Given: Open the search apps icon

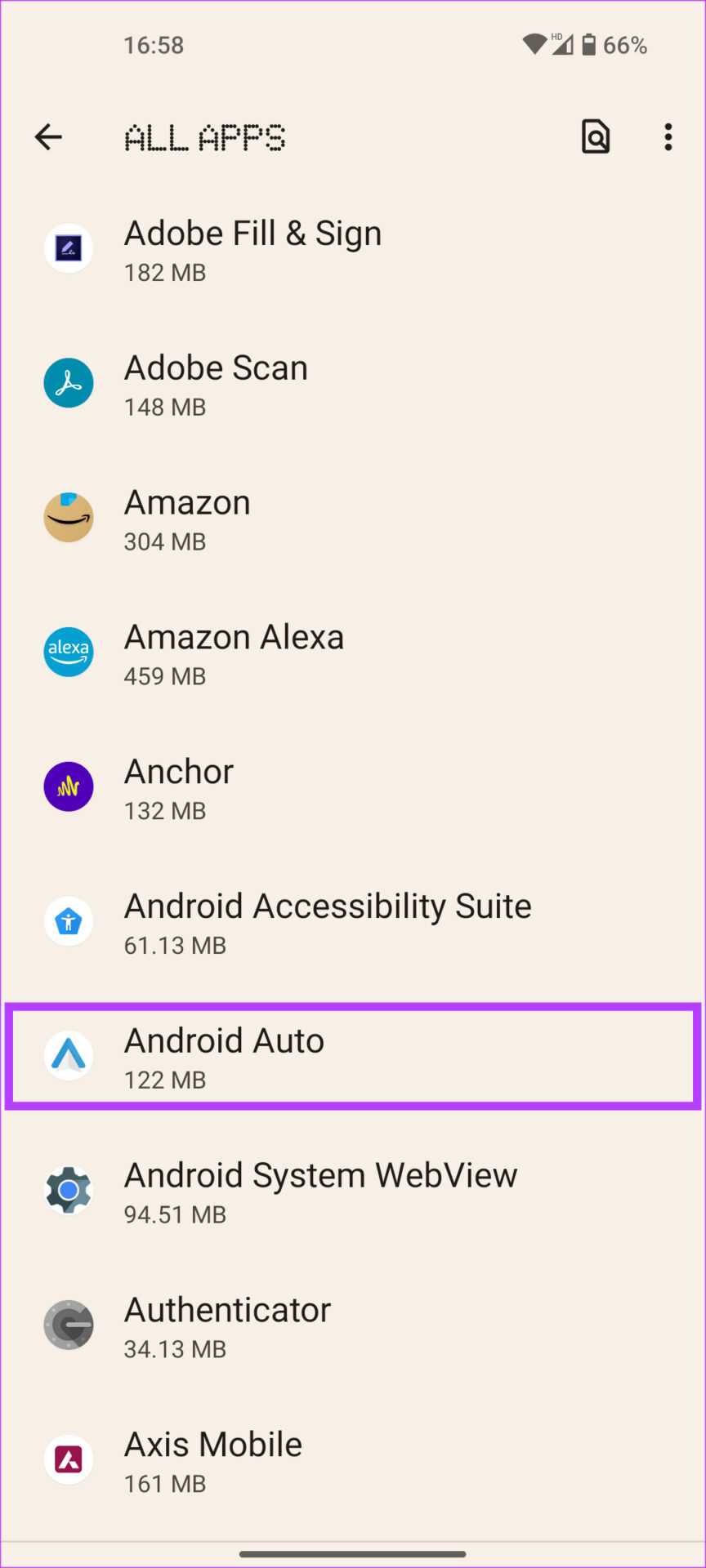Looking at the screenshot, I should pyautogui.click(x=596, y=136).
